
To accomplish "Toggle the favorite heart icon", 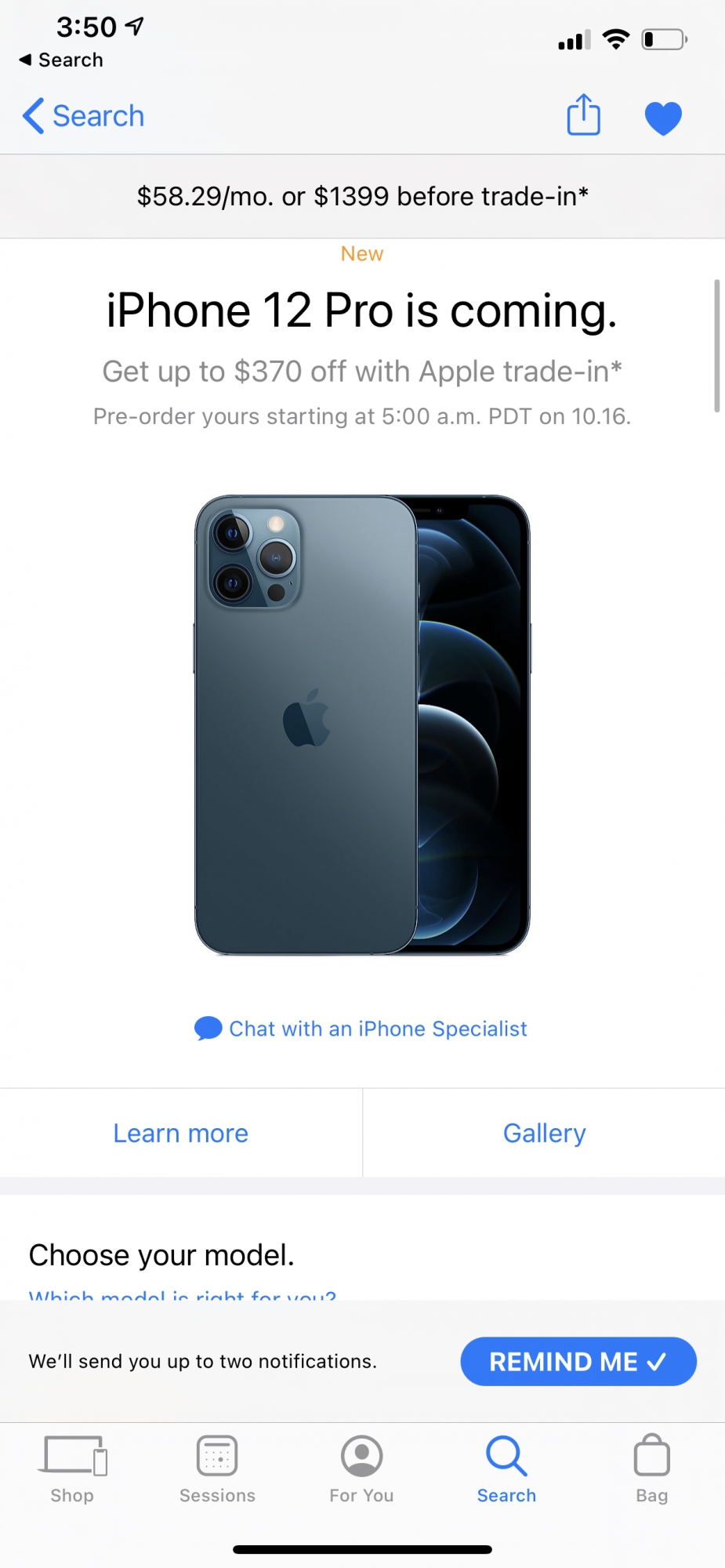I will tap(663, 118).
